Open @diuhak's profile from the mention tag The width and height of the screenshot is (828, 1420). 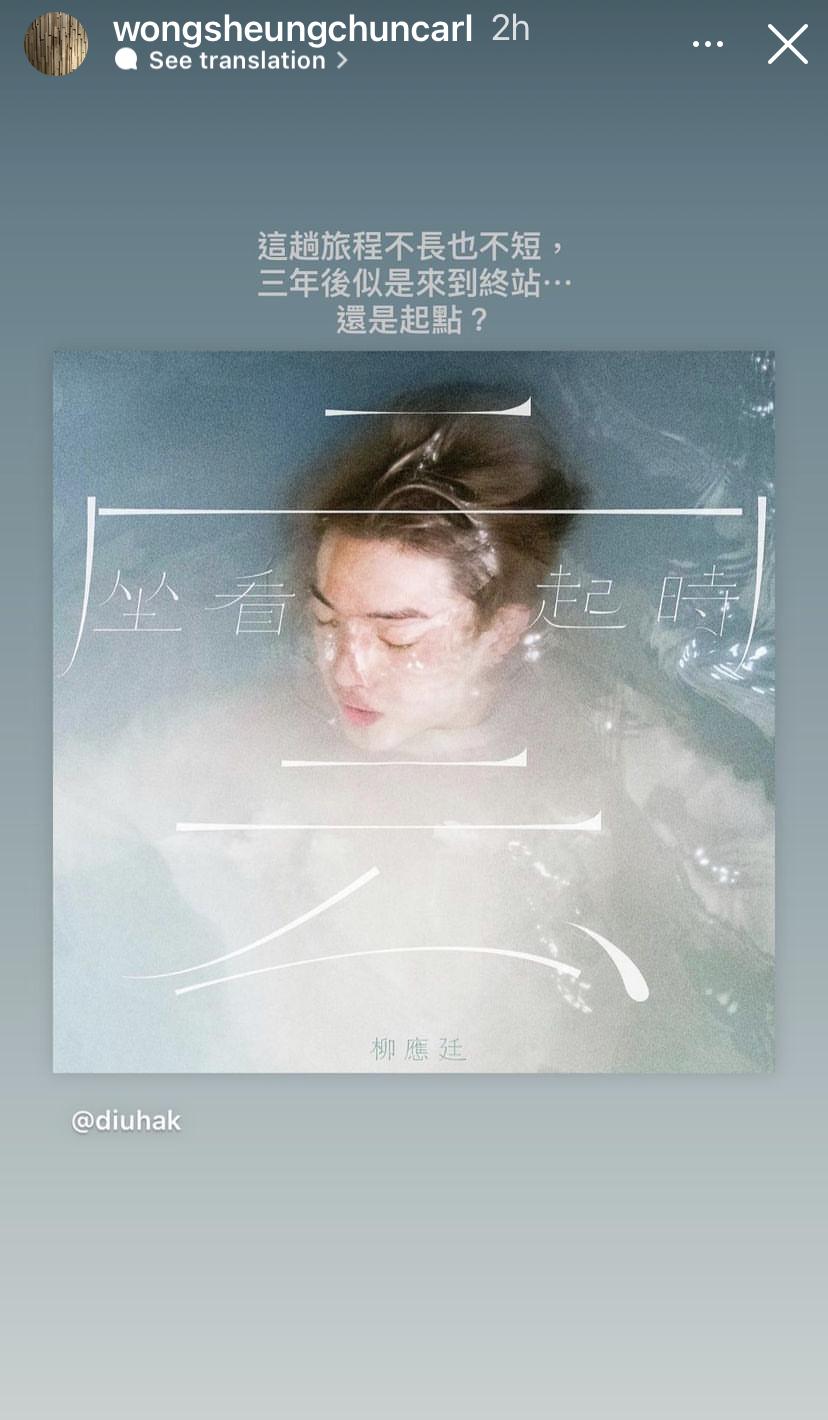124,1121
